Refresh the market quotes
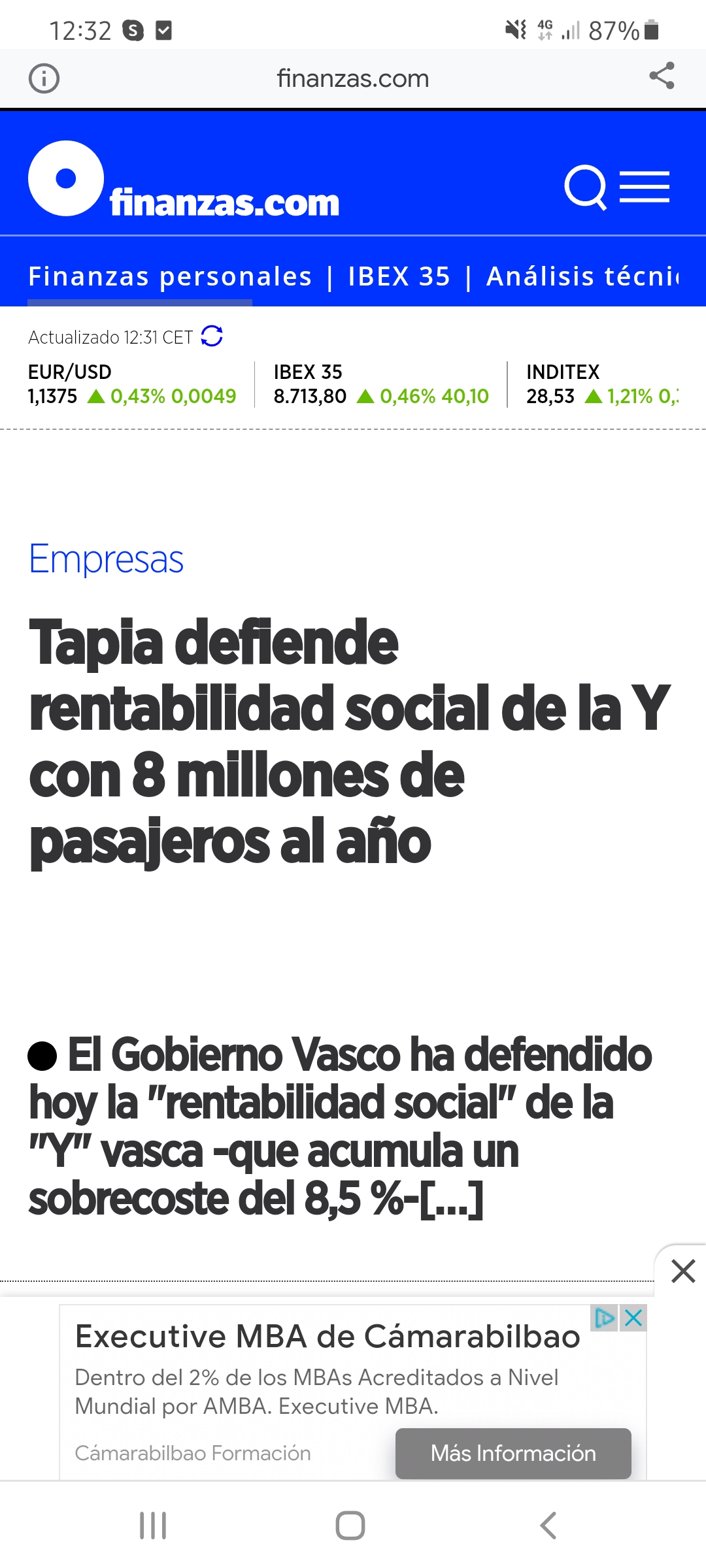706x1568 pixels. pyautogui.click(x=212, y=336)
